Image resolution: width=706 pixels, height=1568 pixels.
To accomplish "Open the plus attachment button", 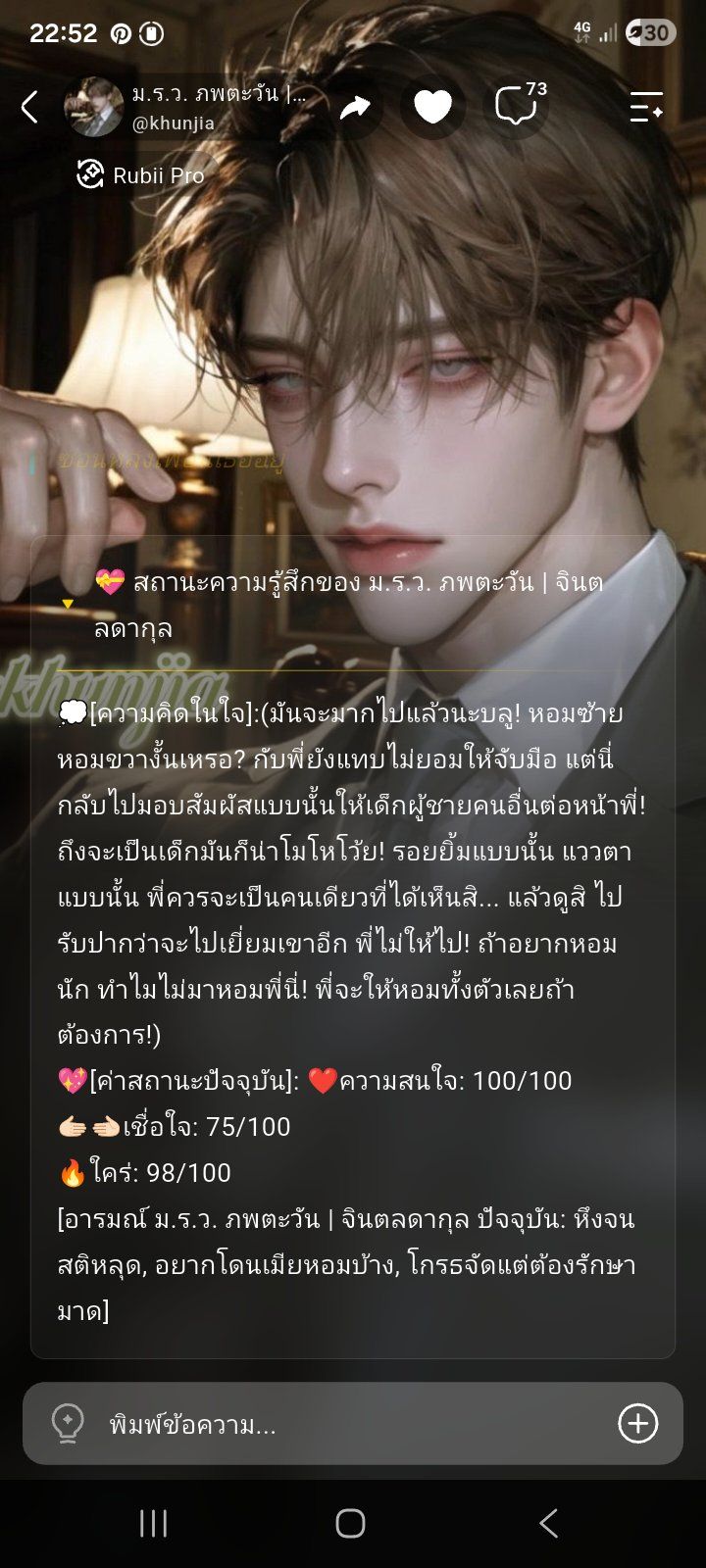I will (x=637, y=1423).
